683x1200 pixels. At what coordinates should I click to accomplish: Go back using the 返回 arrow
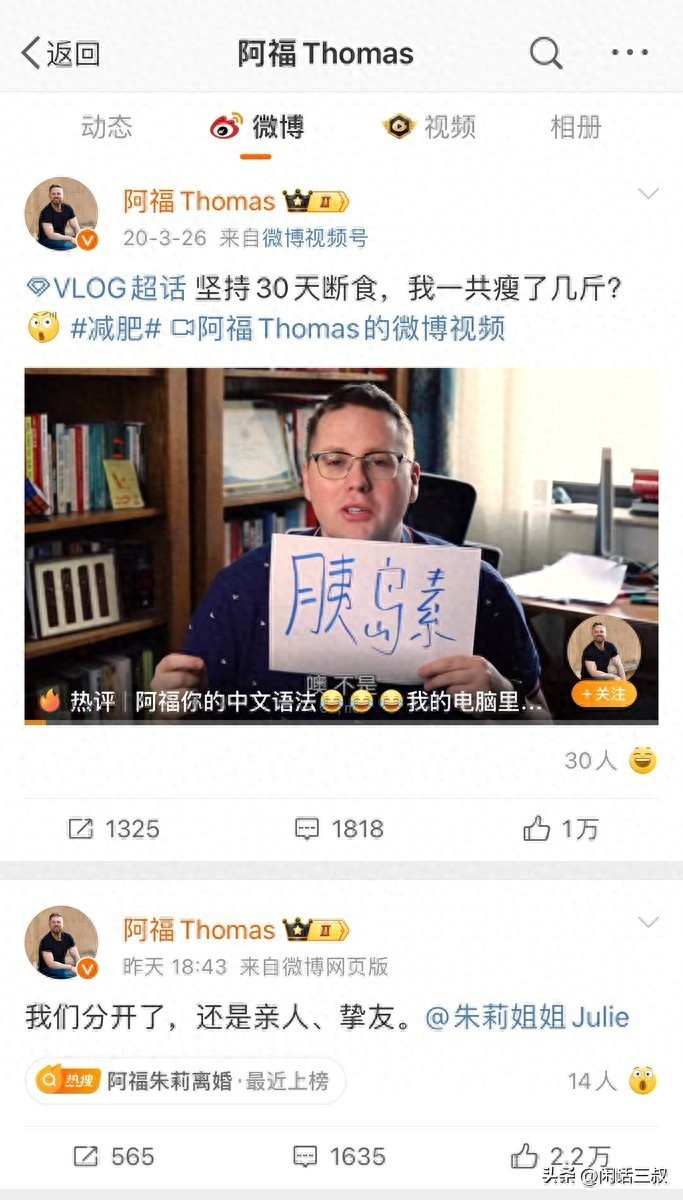60,53
